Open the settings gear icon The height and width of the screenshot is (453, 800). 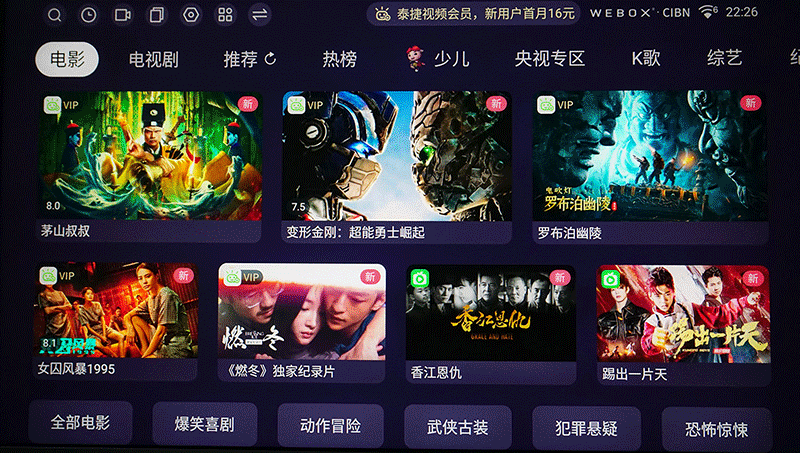tap(191, 15)
